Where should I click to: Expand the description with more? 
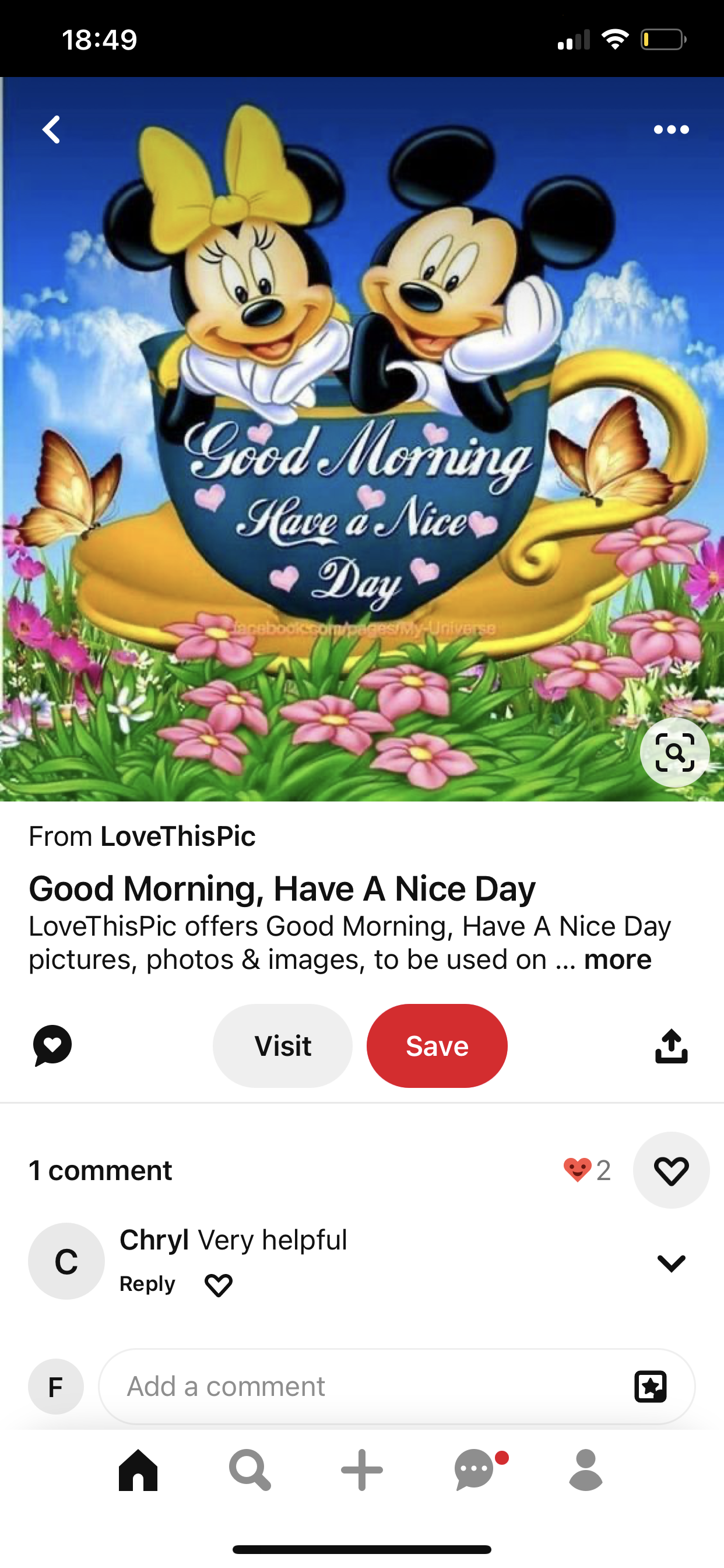click(617, 960)
